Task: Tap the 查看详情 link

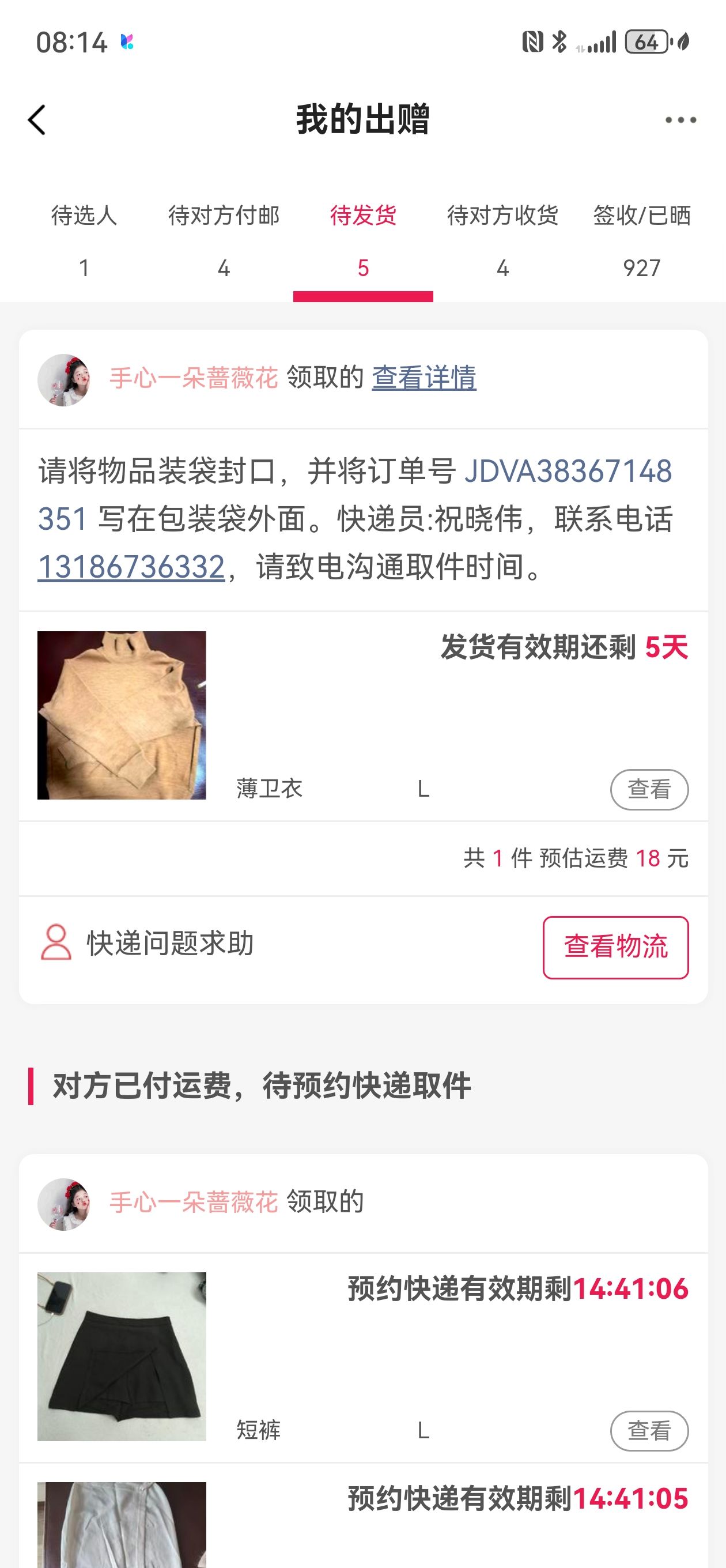Action: point(423,378)
